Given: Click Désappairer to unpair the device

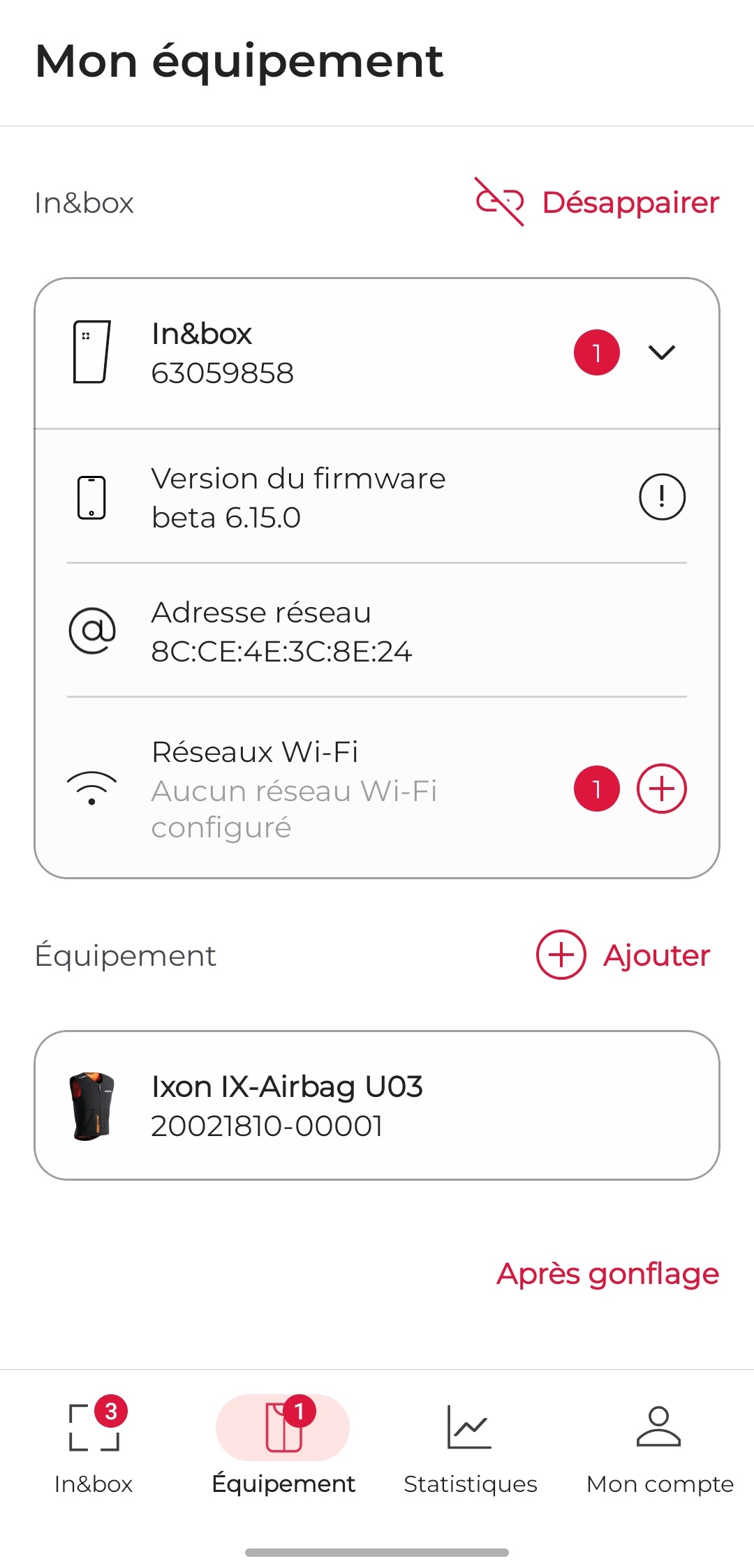Looking at the screenshot, I should (629, 203).
